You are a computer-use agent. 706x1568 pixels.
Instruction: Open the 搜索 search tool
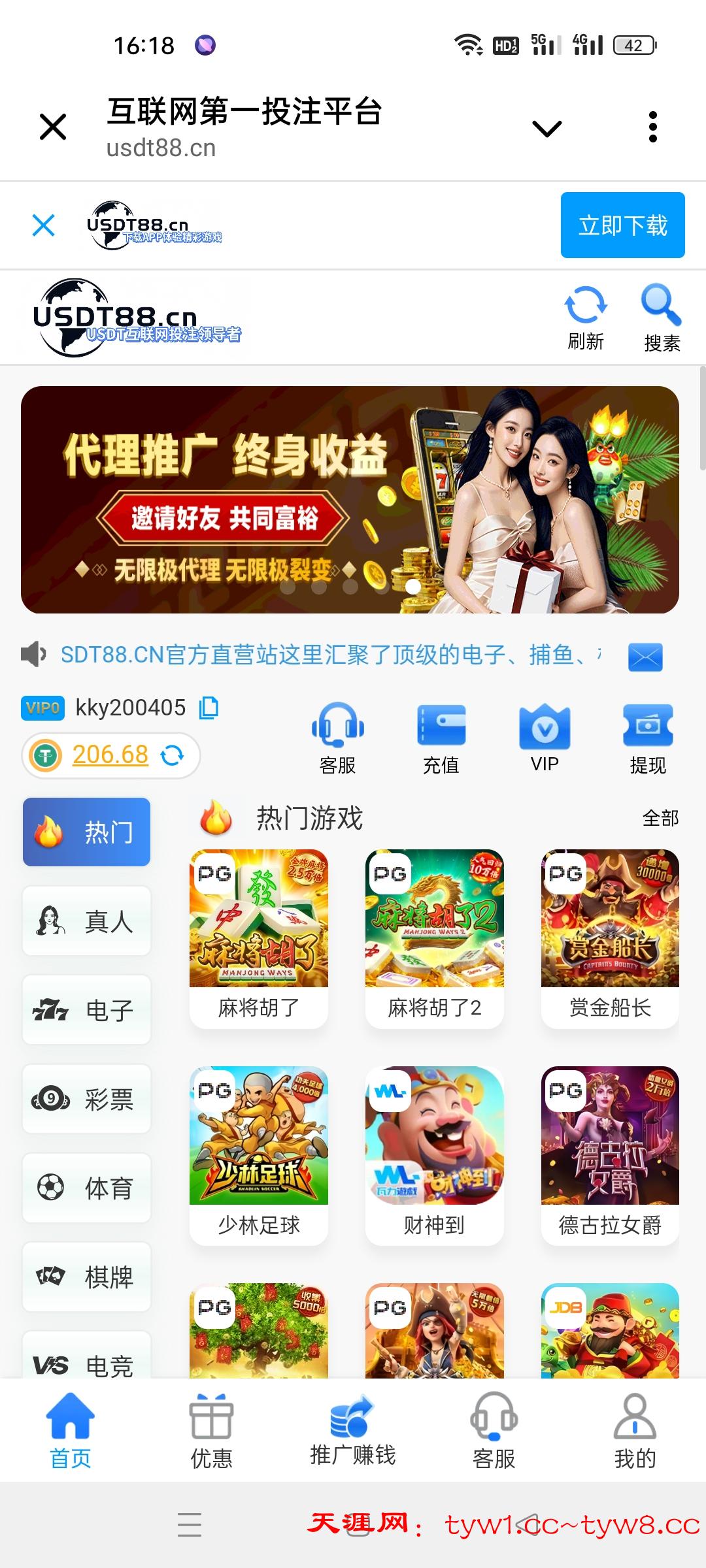point(662,318)
